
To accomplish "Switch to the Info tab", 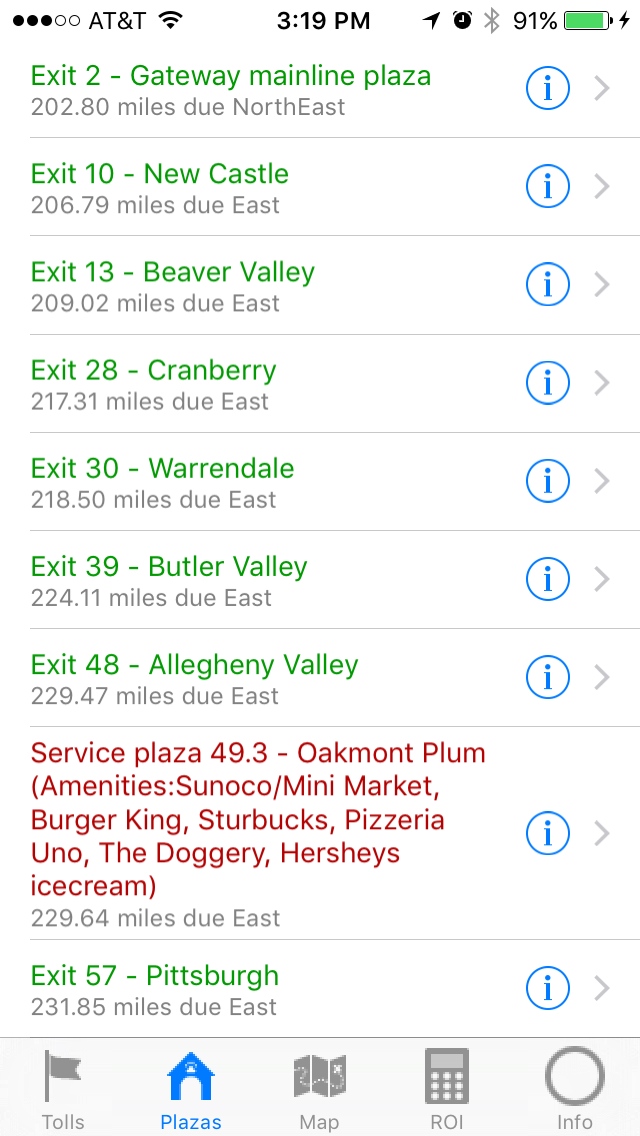I will 575,1089.
